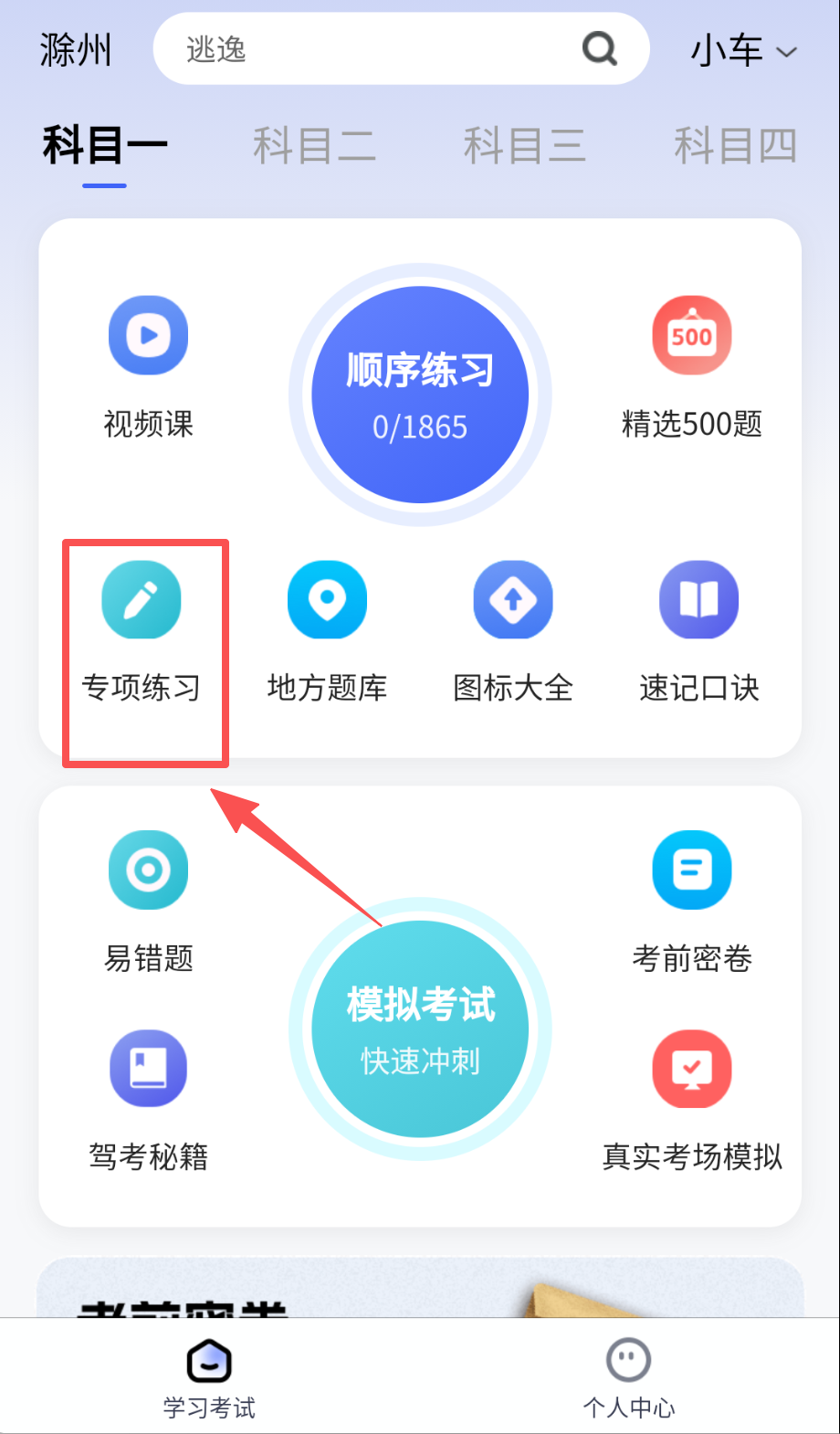The height and width of the screenshot is (1434, 840).
Task: Open 易错题 common mistakes
Action: coord(148,900)
